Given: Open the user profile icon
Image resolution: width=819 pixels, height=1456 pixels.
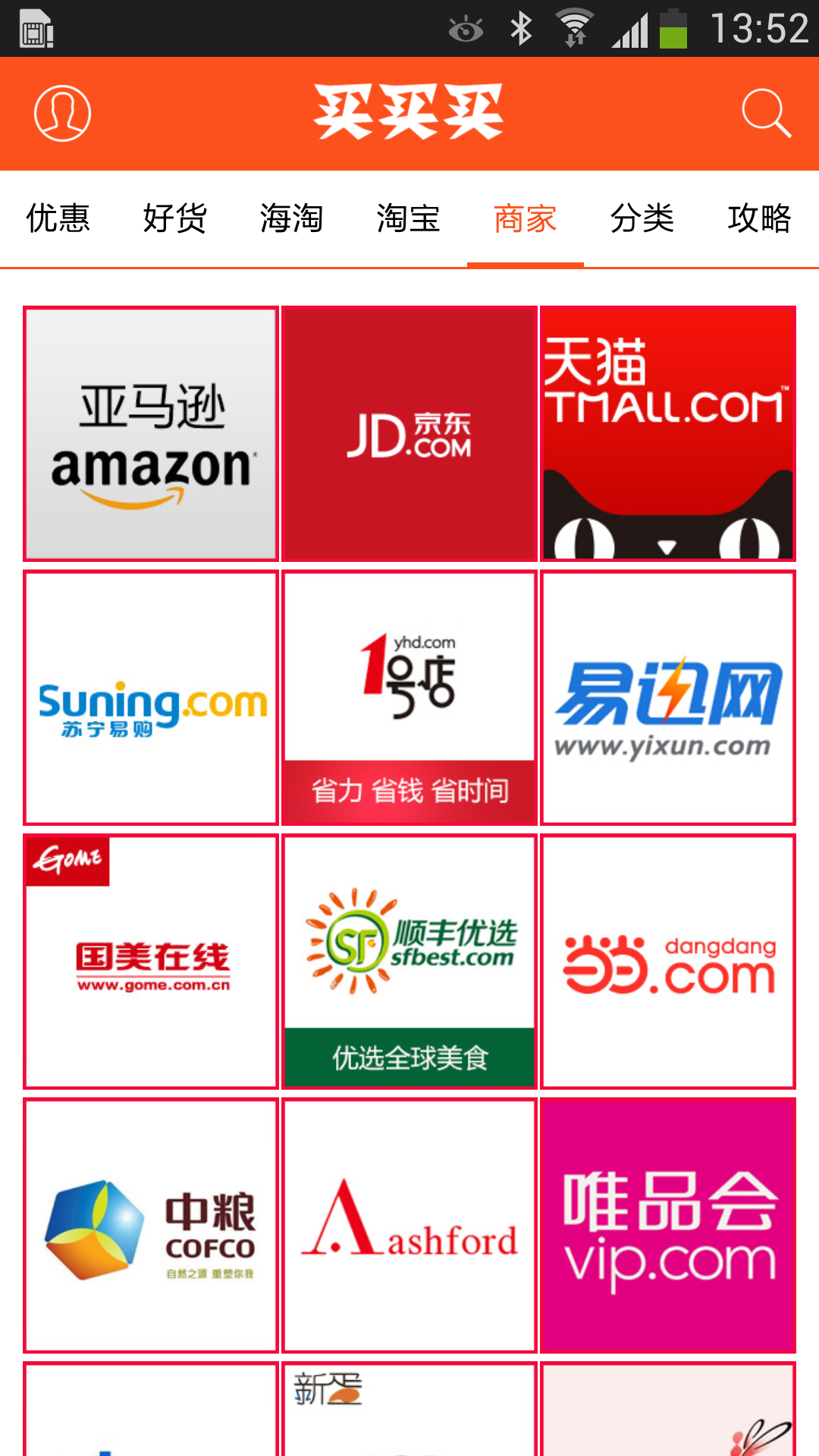Looking at the screenshot, I should [63, 114].
